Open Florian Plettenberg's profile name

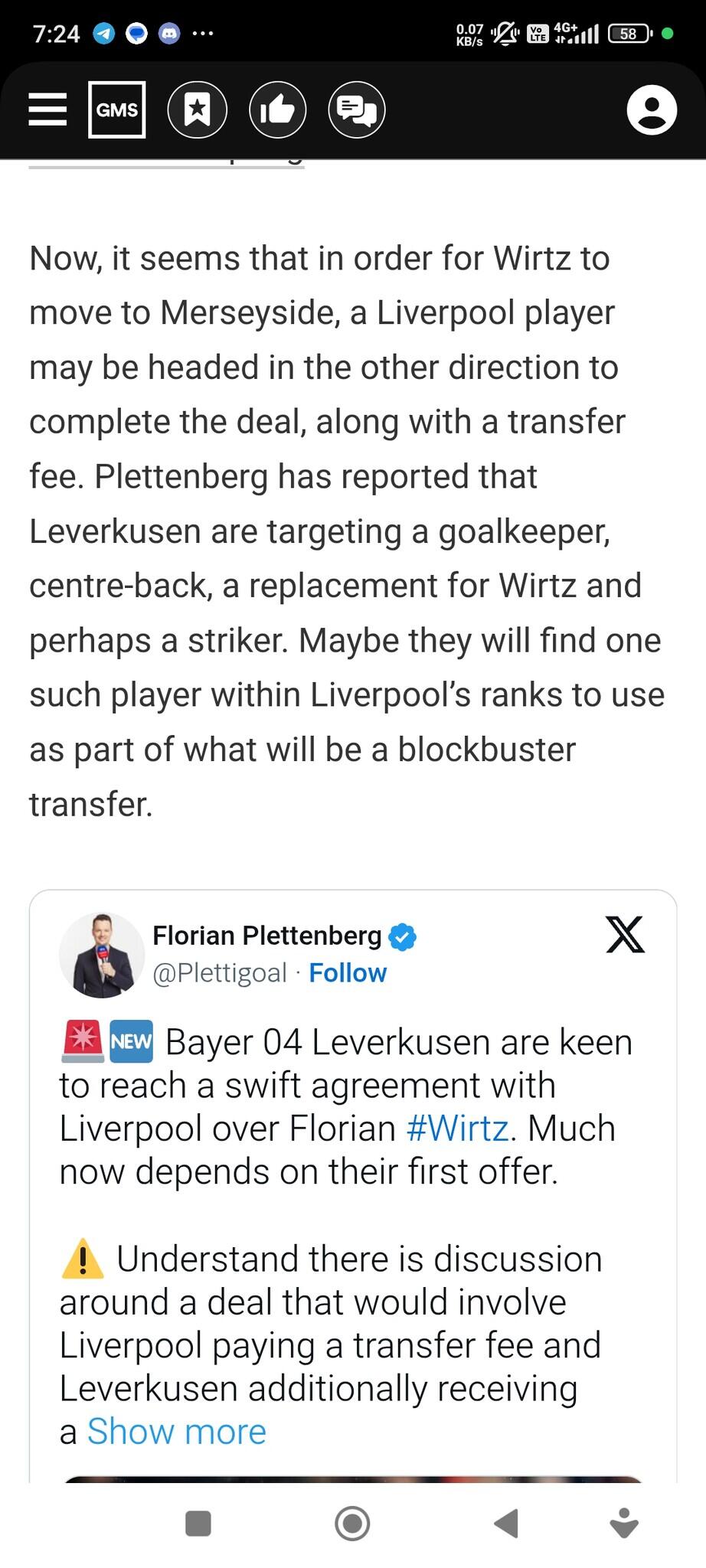click(266, 936)
